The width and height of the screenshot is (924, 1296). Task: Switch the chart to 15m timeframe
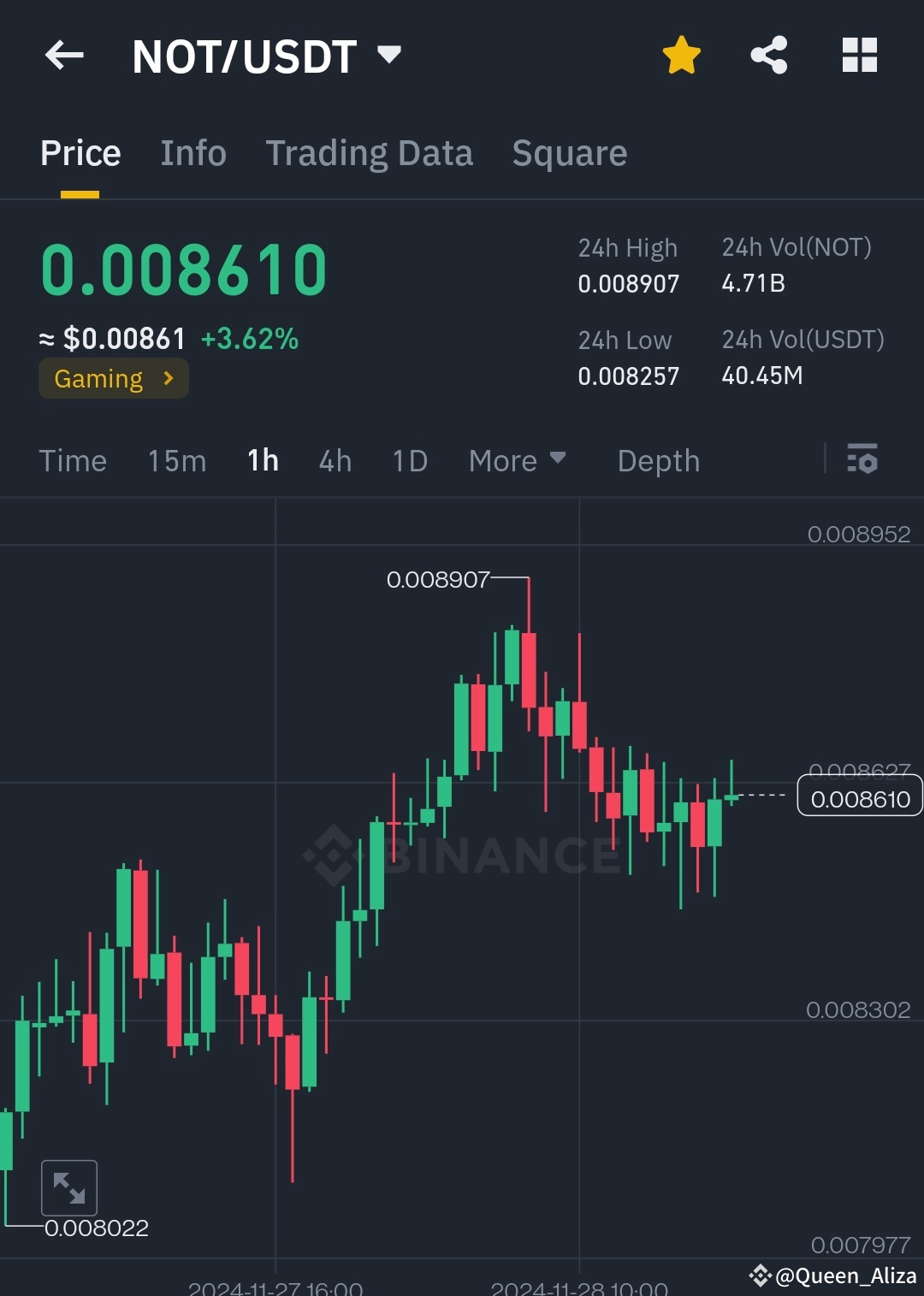click(175, 460)
